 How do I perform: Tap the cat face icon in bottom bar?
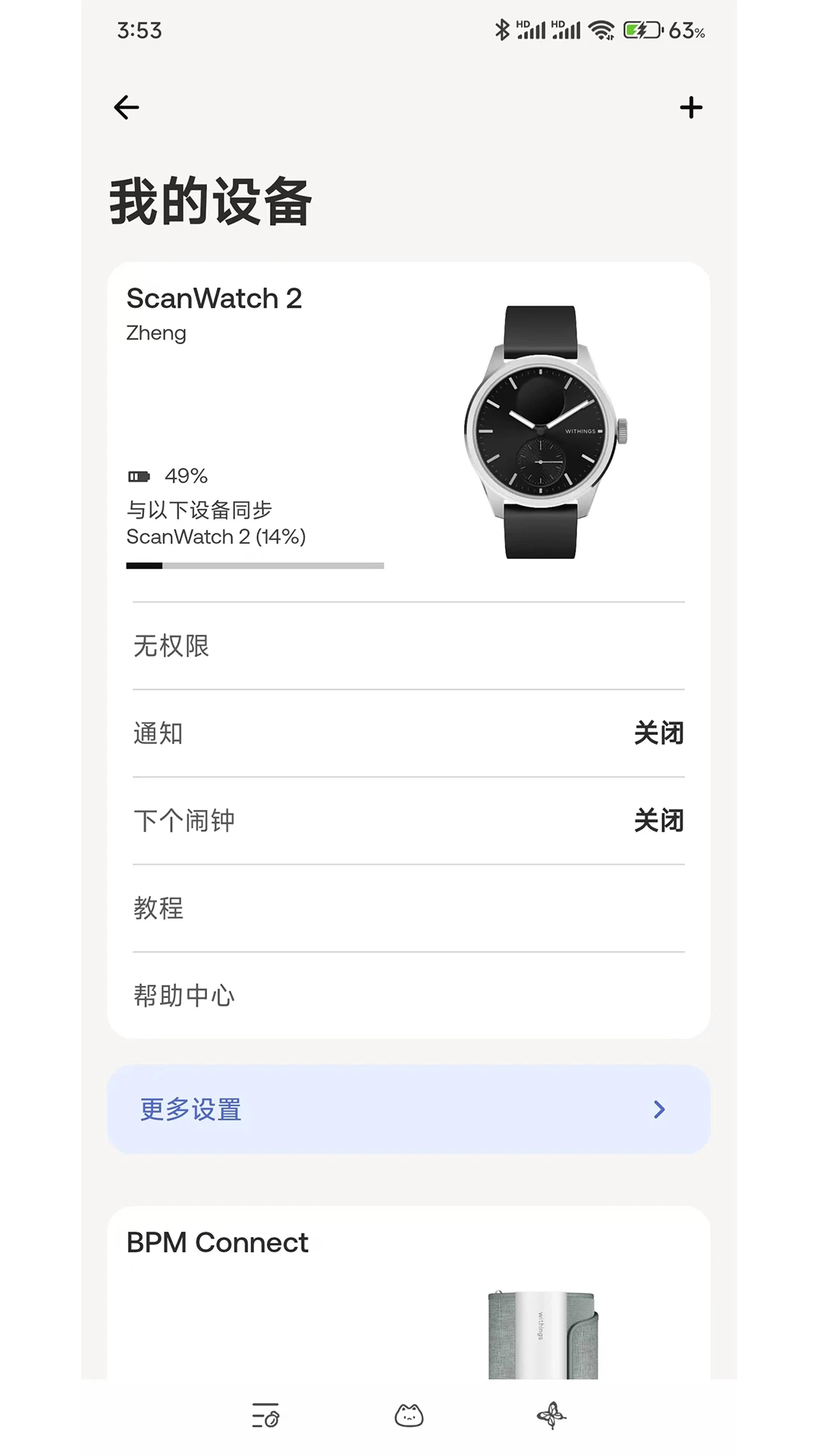pos(409,1415)
